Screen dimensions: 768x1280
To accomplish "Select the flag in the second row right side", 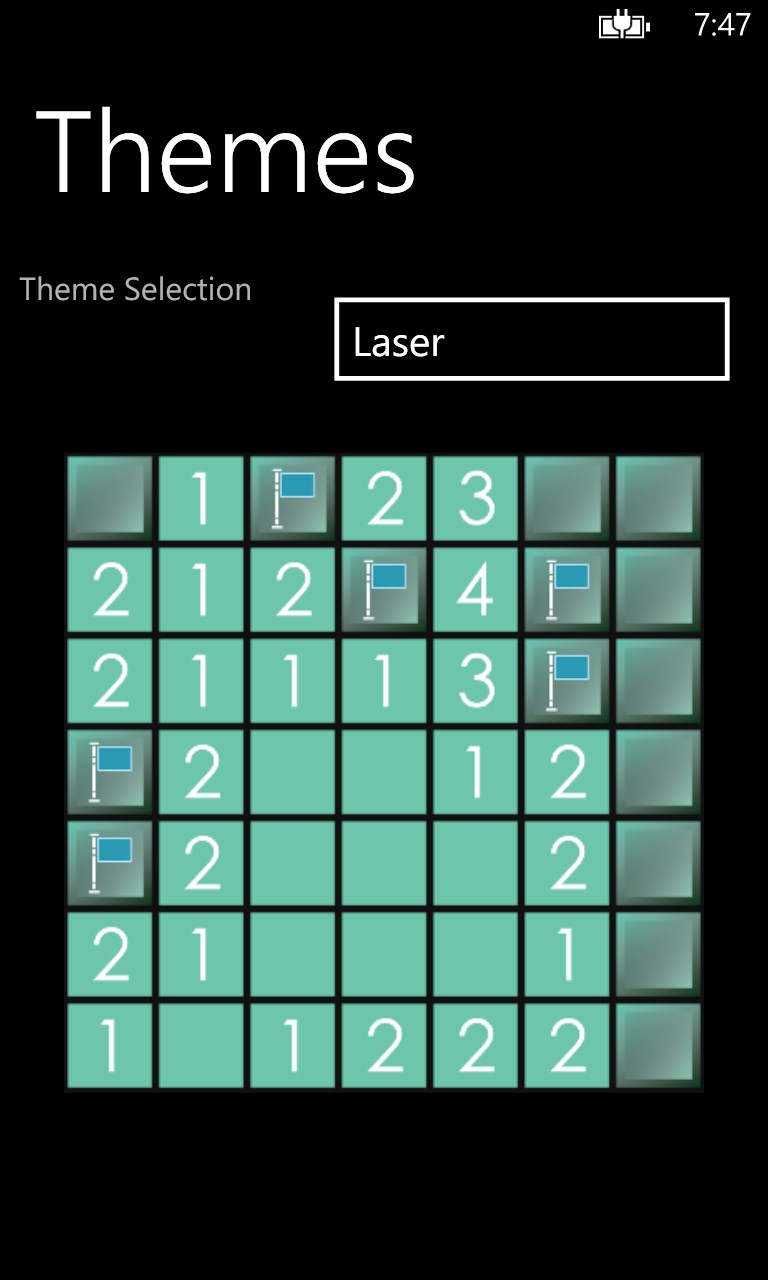I will [567, 590].
